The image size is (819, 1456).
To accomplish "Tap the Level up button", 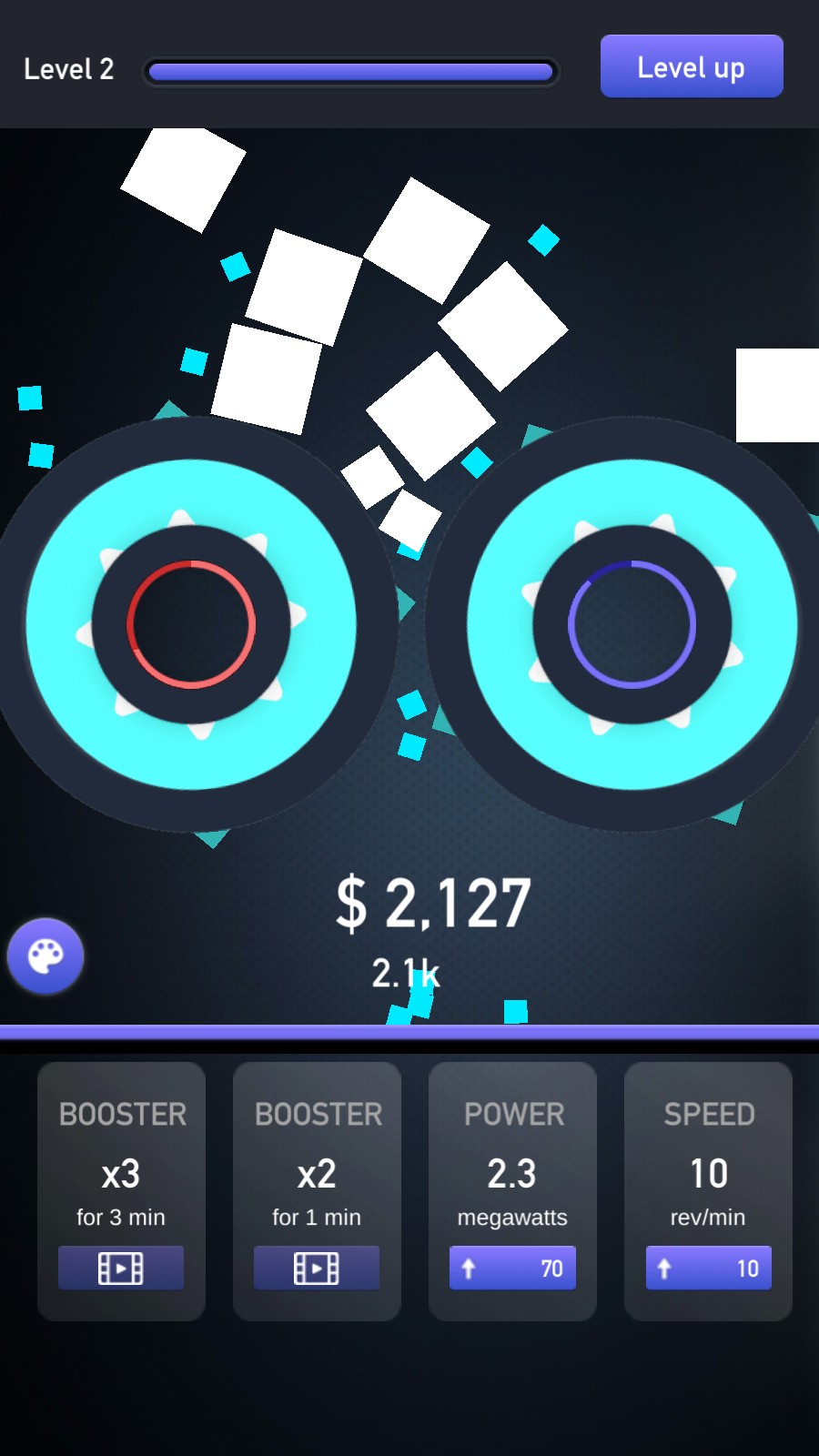I will pyautogui.click(x=692, y=66).
